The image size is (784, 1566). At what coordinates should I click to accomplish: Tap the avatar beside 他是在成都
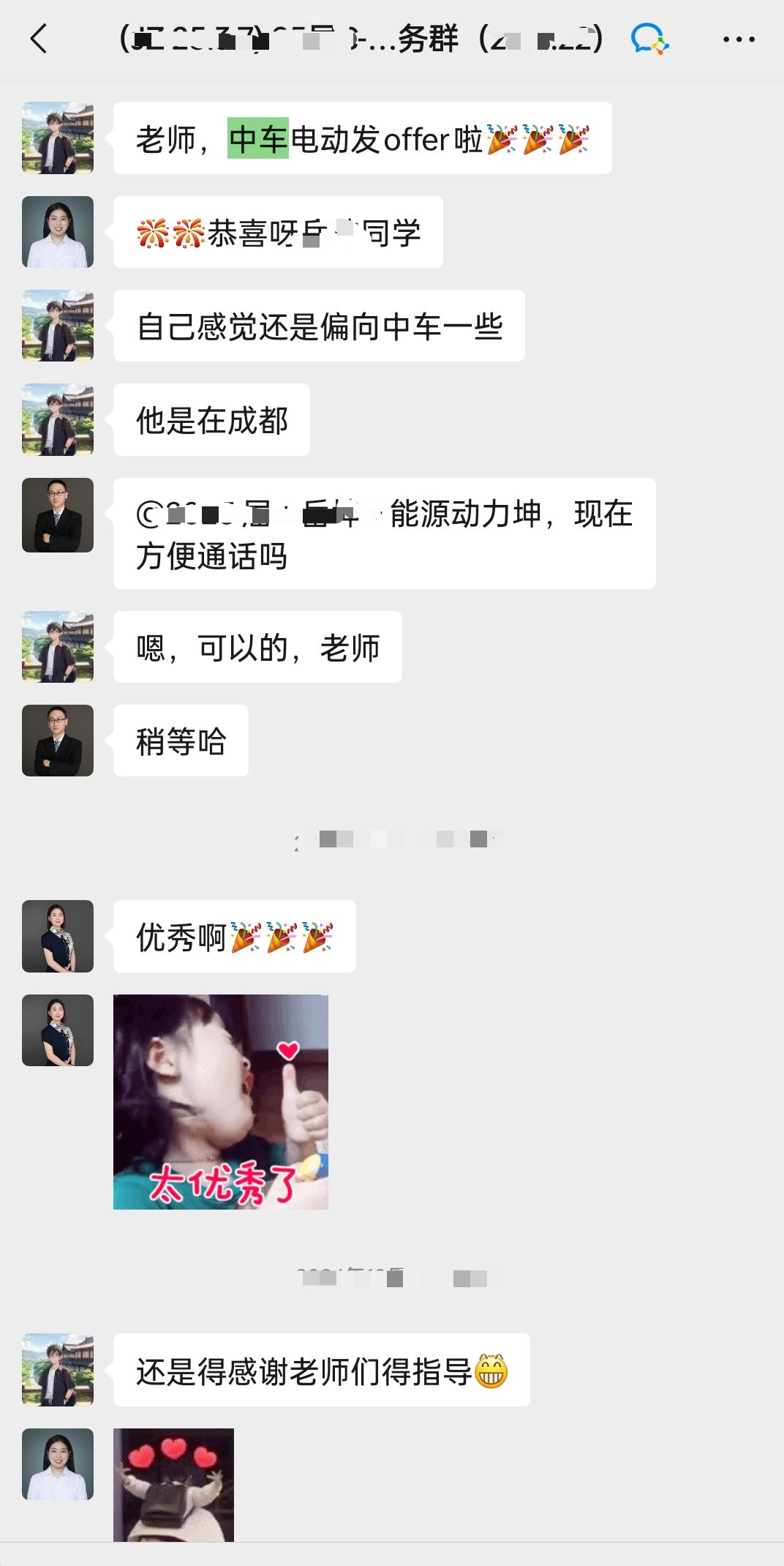pyautogui.click(x=58, y=419)
